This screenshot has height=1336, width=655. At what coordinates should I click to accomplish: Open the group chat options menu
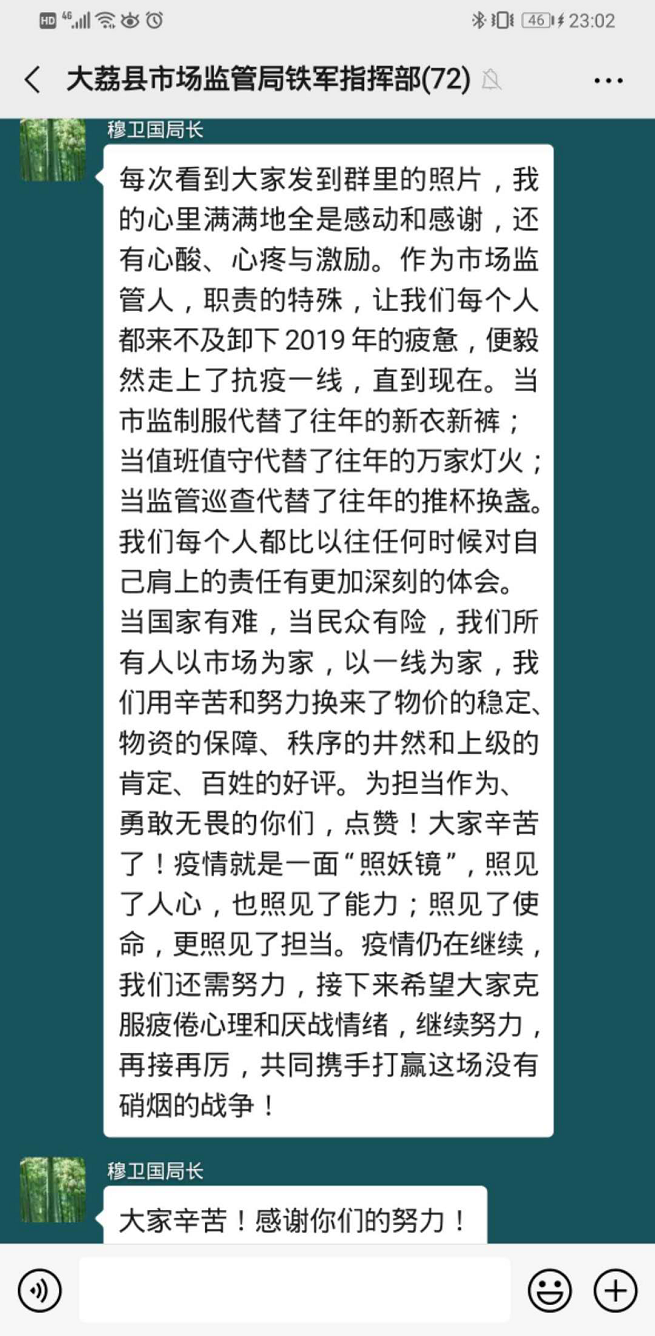(608, 80)
